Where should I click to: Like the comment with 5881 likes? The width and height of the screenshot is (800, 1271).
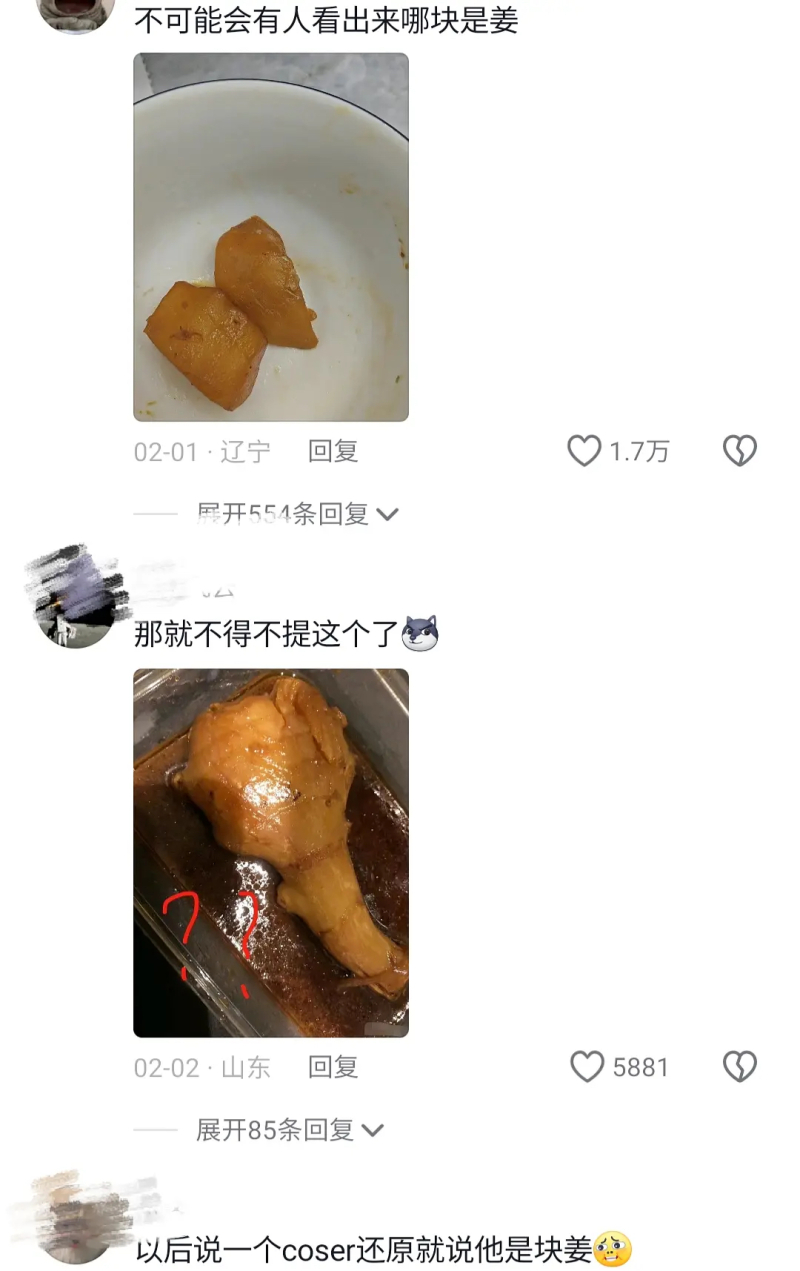click(587, 1067)
